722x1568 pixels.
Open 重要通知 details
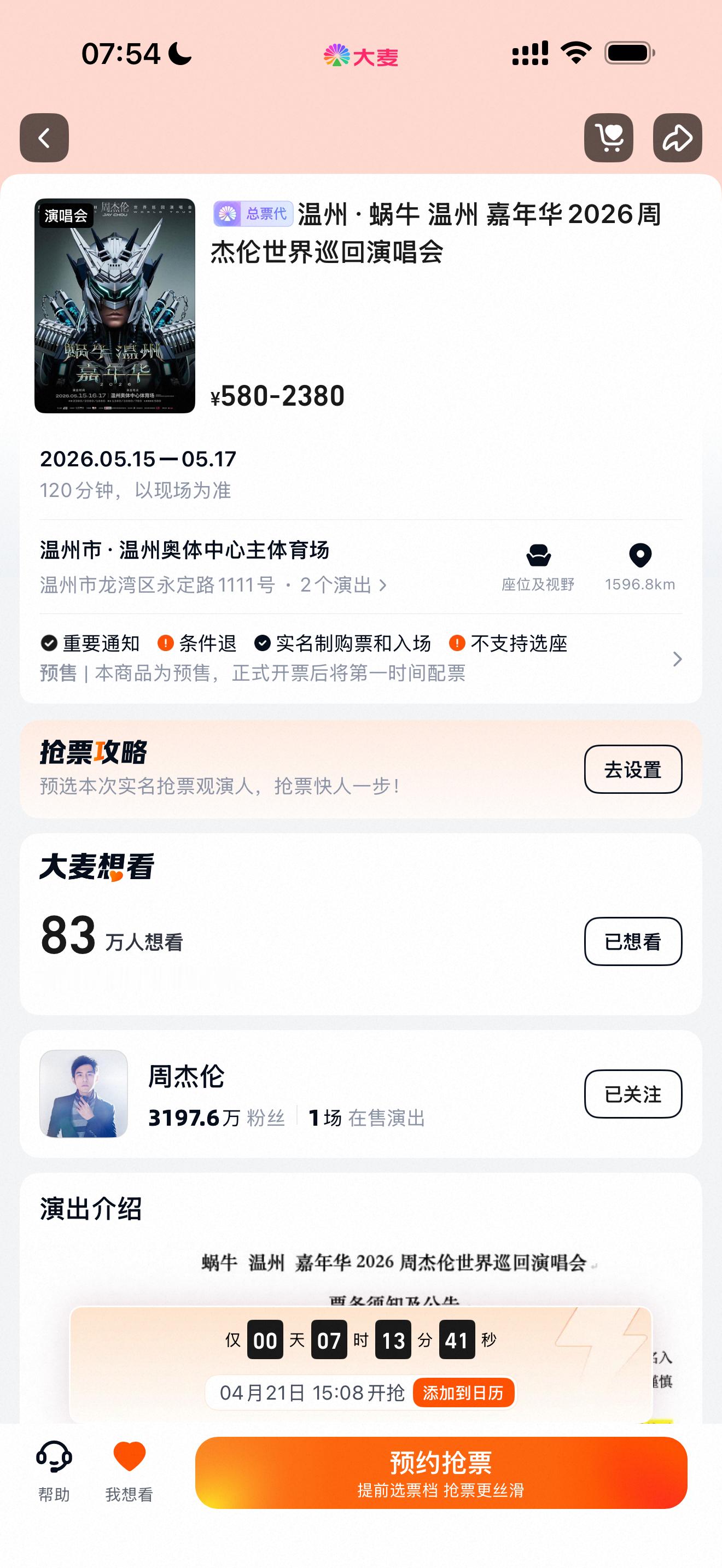(101, 644)
